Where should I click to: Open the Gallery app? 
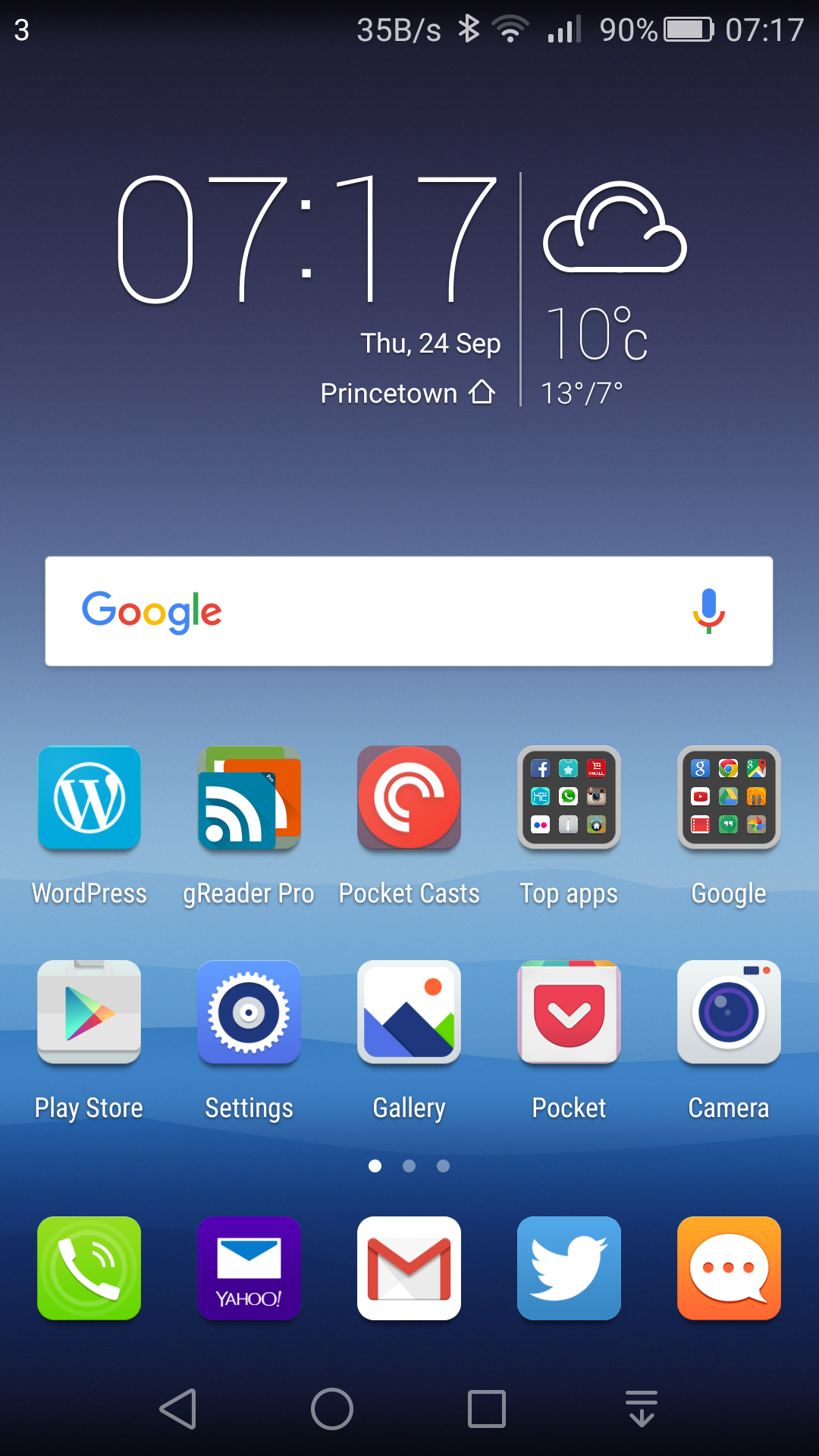[x=409, y=1012]
